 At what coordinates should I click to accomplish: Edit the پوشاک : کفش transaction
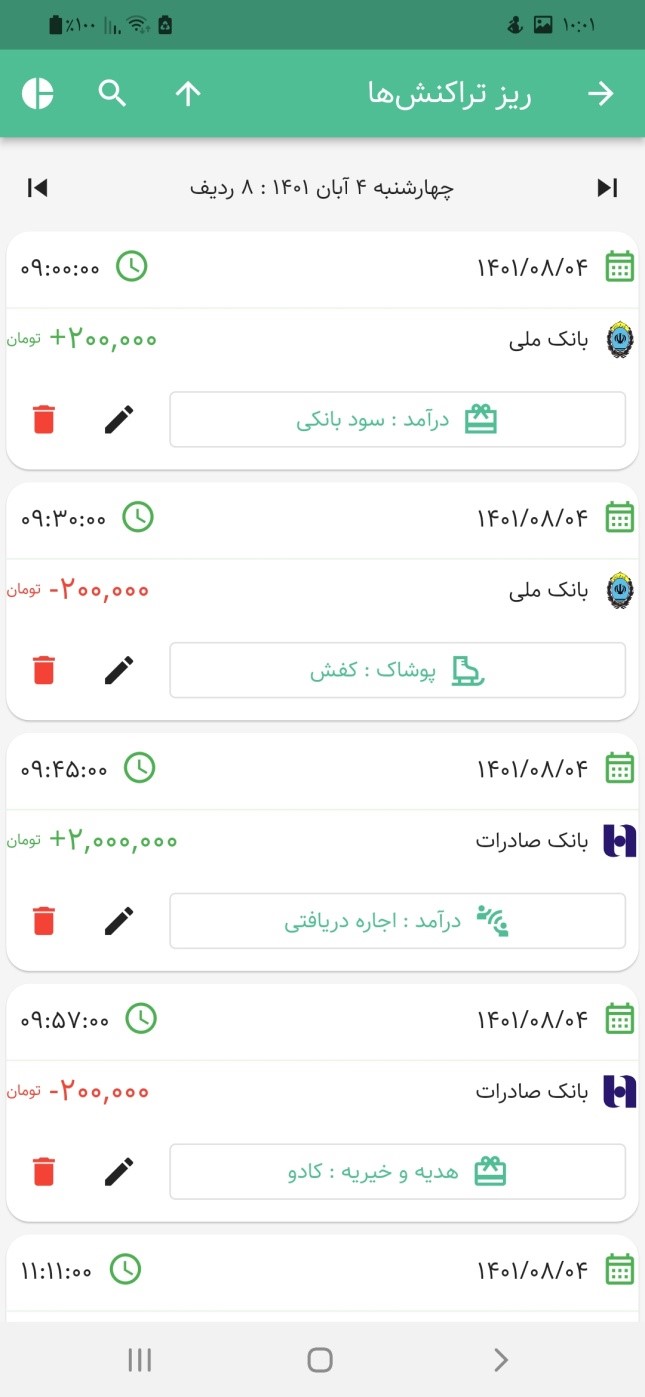(x=119, y=670)
